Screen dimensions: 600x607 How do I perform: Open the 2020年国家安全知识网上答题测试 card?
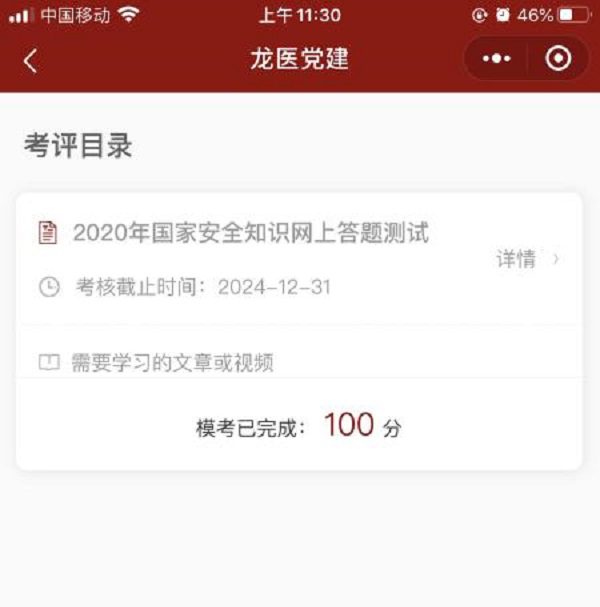click(x=250, y=233)
